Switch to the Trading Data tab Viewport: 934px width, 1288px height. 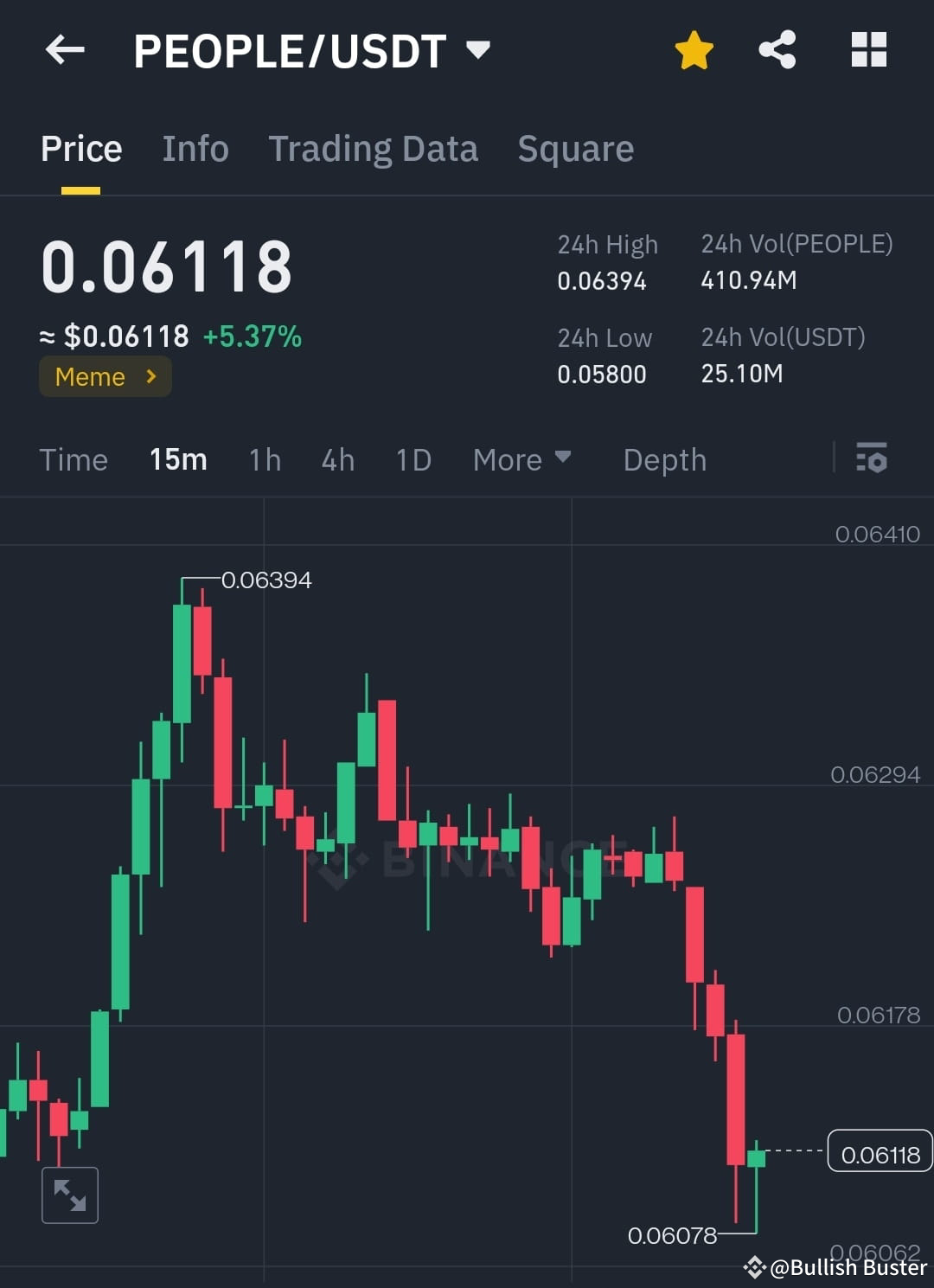pos(374,148)
